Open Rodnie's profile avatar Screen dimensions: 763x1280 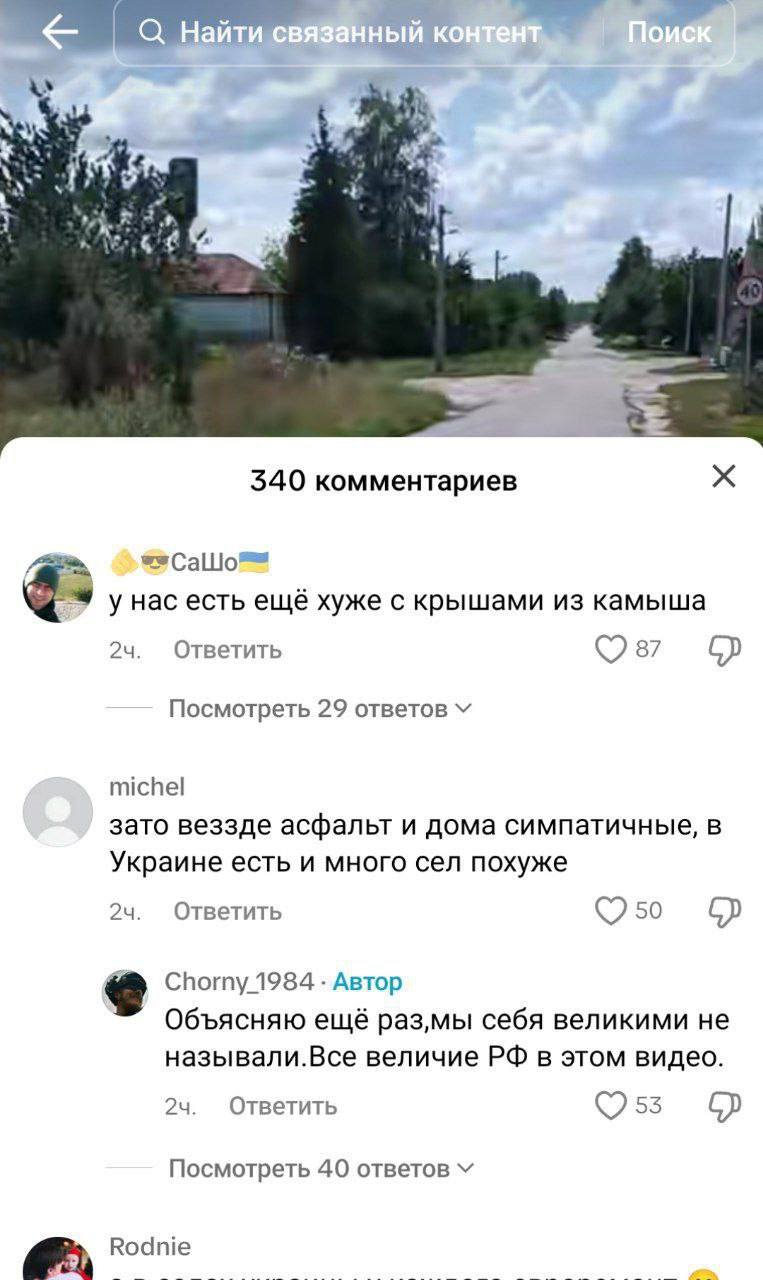58,1260
